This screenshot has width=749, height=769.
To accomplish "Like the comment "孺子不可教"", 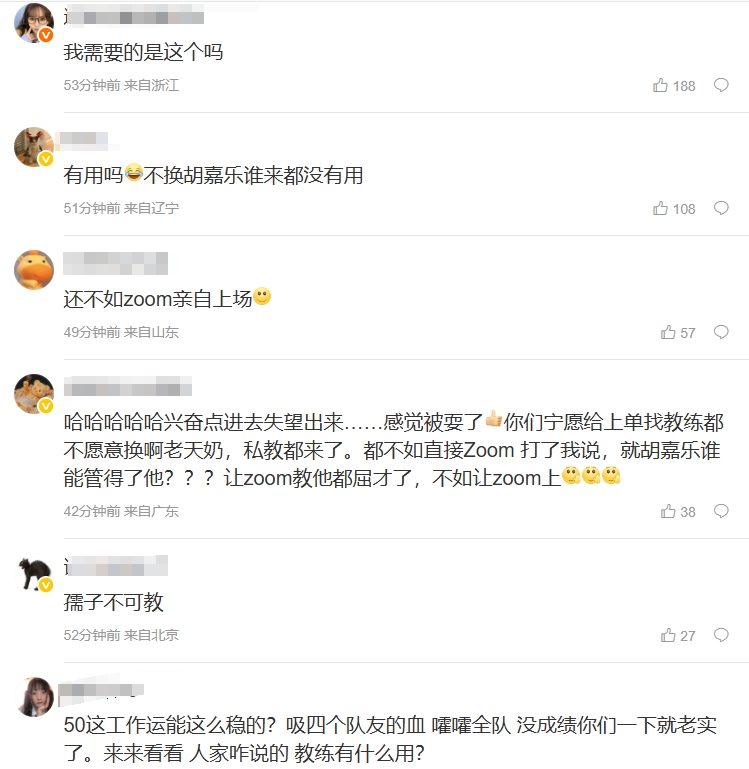I will click(x=668, y=635).
